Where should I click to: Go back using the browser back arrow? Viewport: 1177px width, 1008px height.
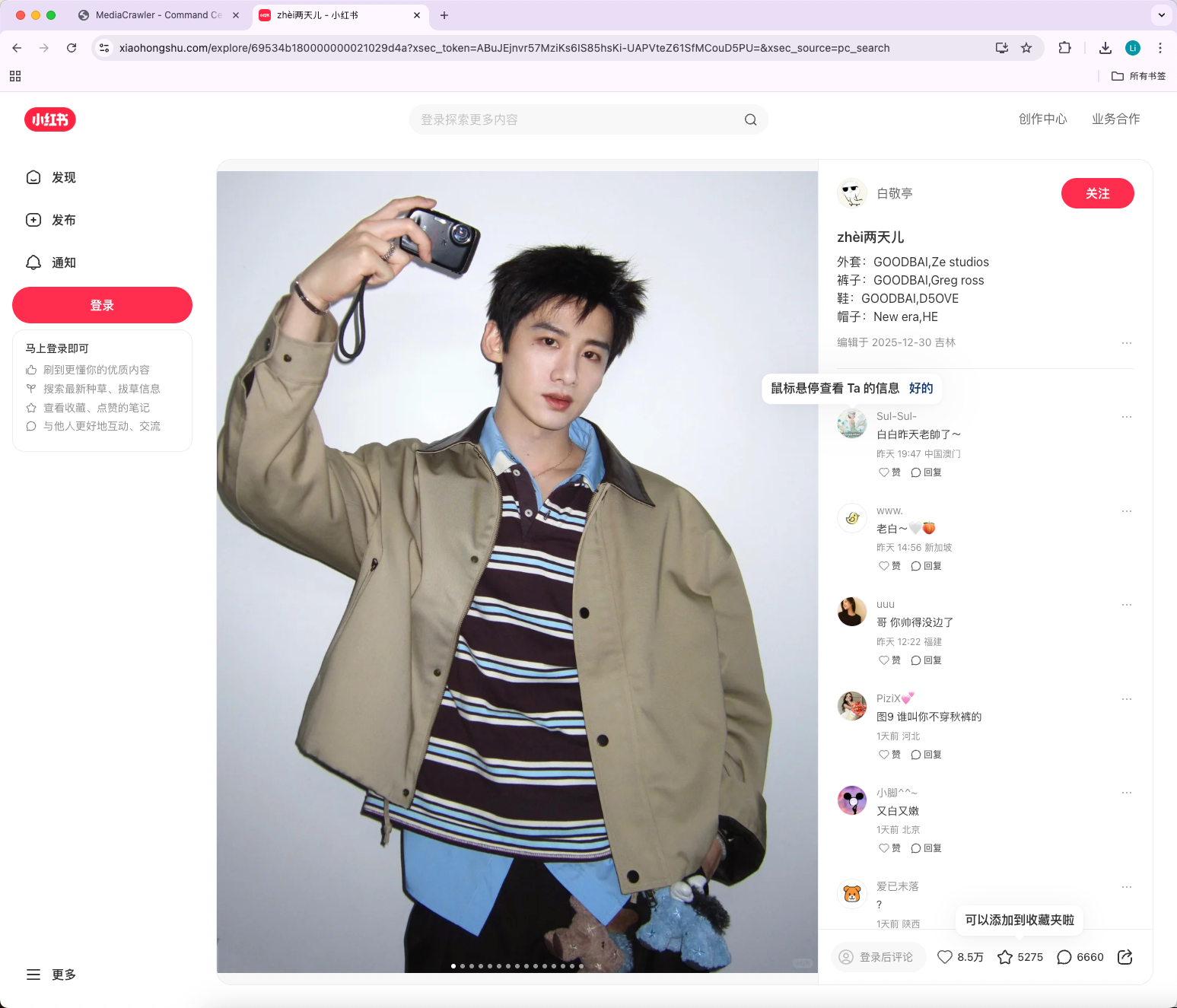(x=17, y=48)
